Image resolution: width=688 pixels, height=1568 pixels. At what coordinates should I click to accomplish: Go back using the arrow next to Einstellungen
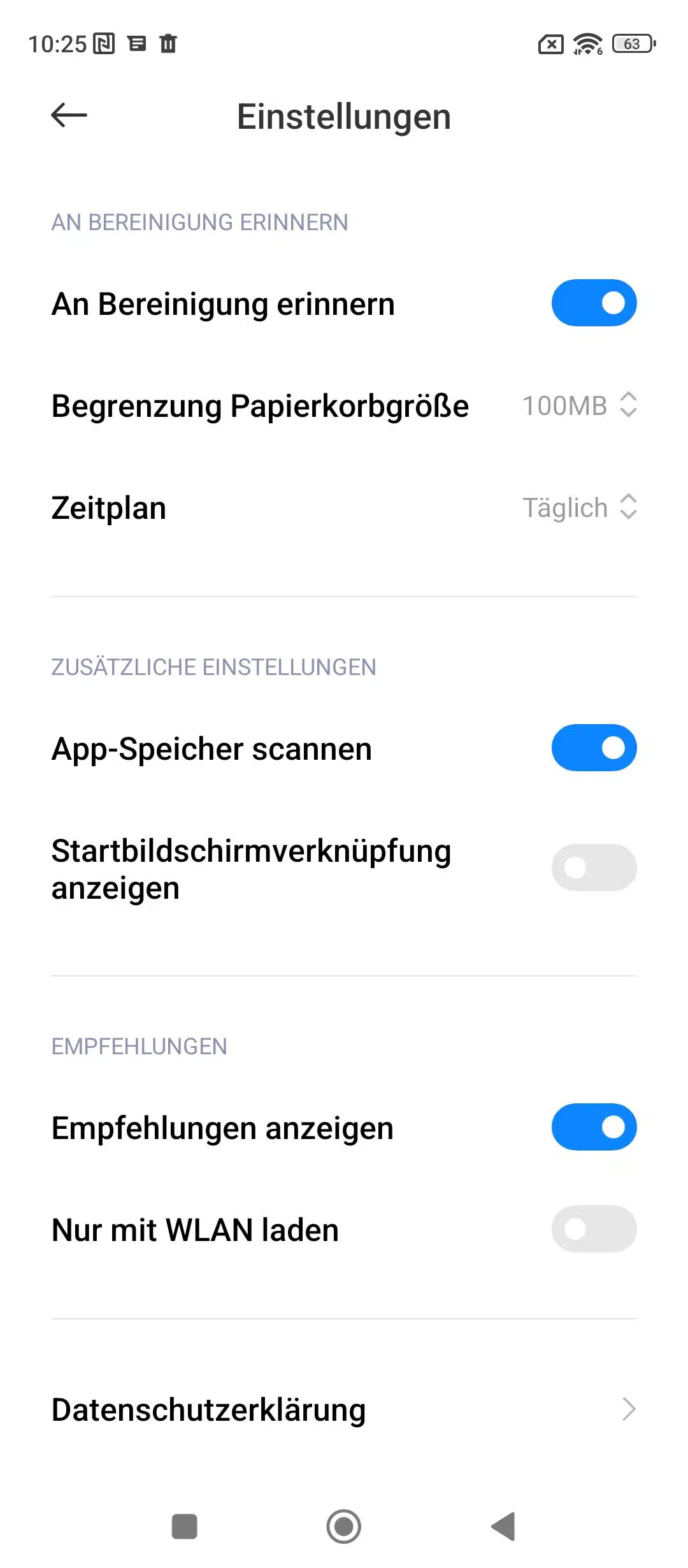coord(69,115)
